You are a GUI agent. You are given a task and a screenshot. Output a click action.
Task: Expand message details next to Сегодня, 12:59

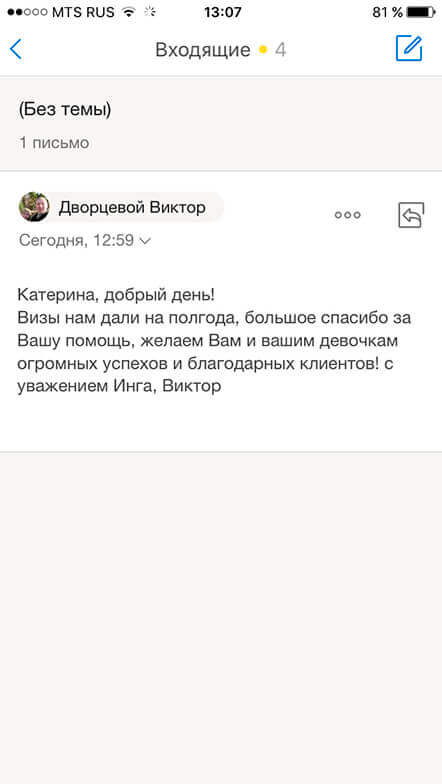144,241
